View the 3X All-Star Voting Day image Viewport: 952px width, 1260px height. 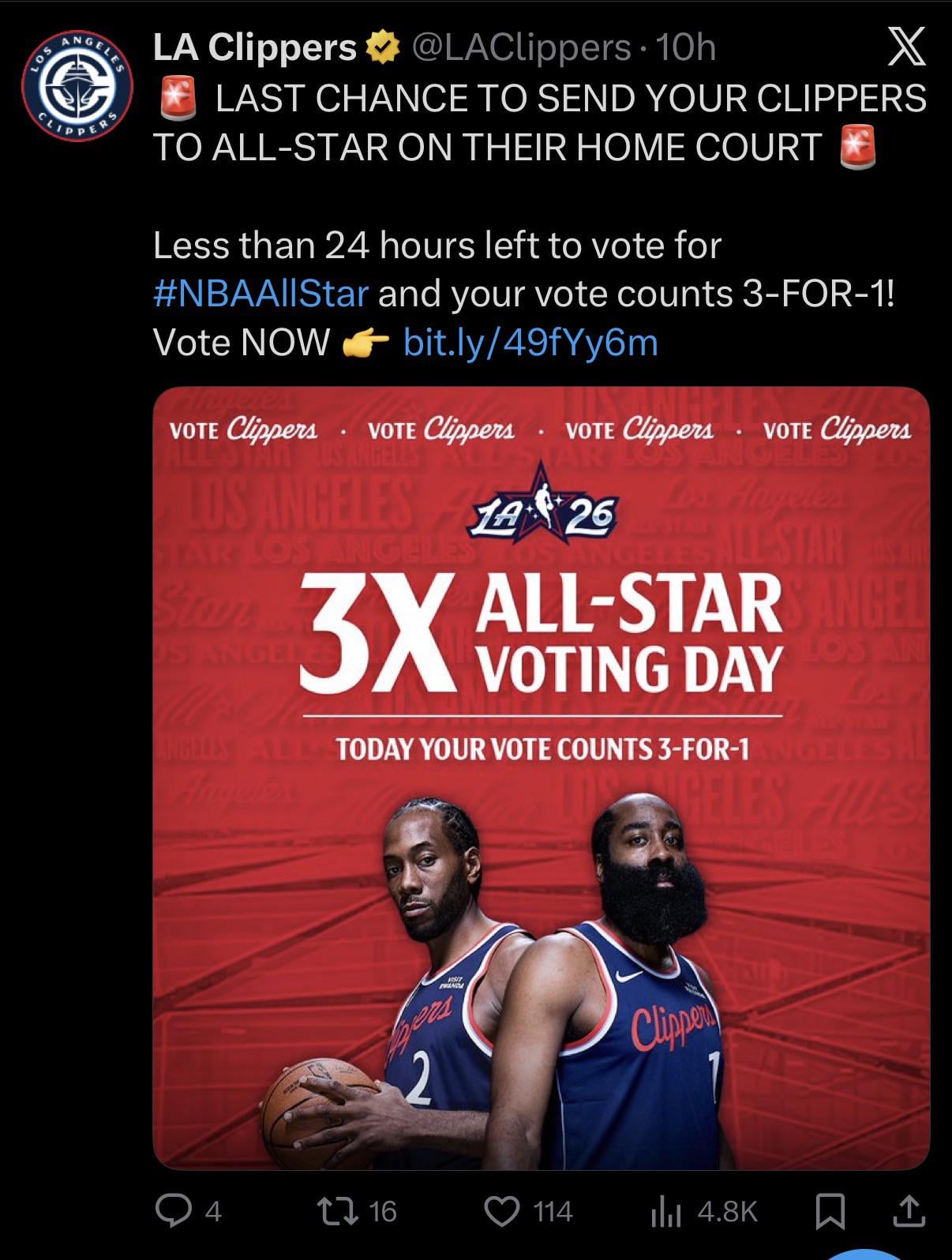[x=541, y=778]
